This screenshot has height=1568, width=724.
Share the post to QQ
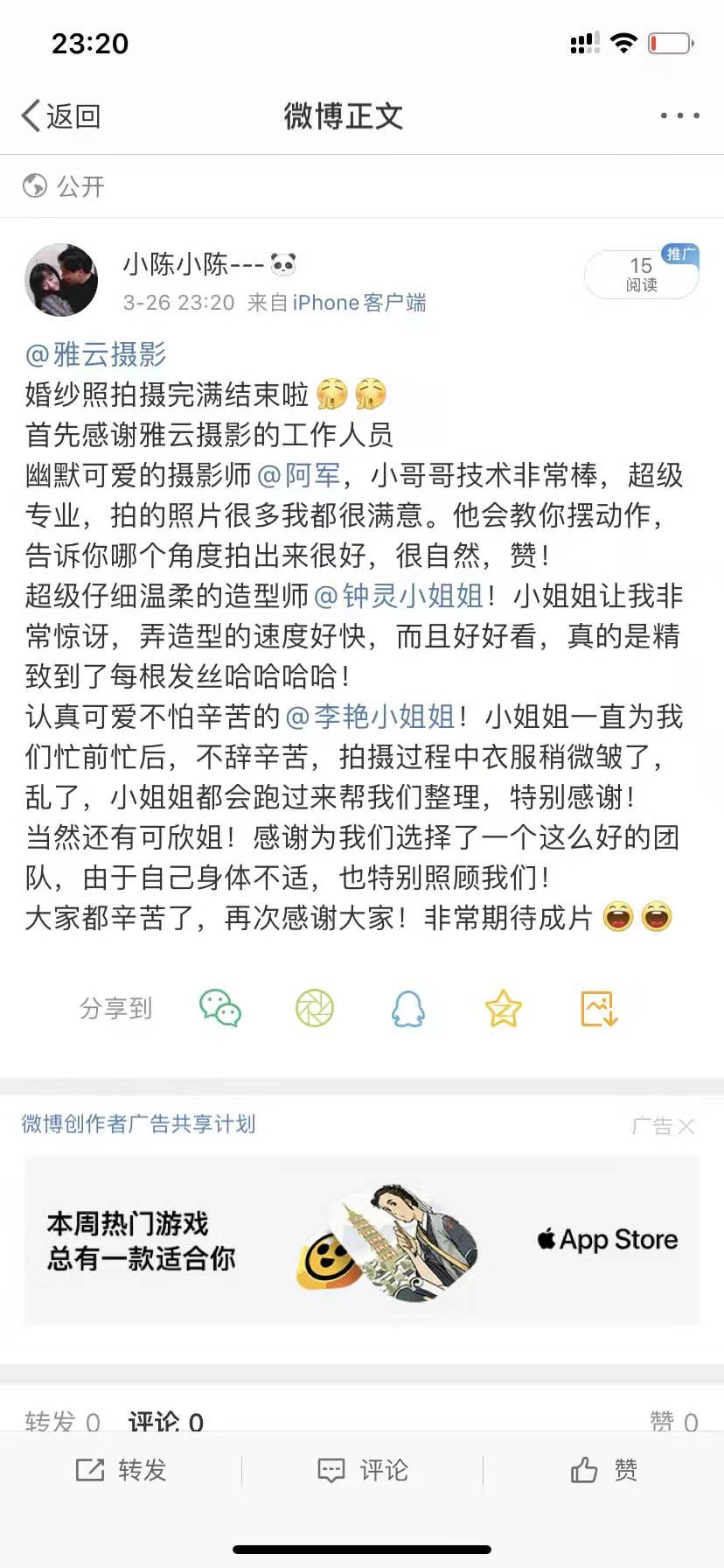coord(408,1008)
